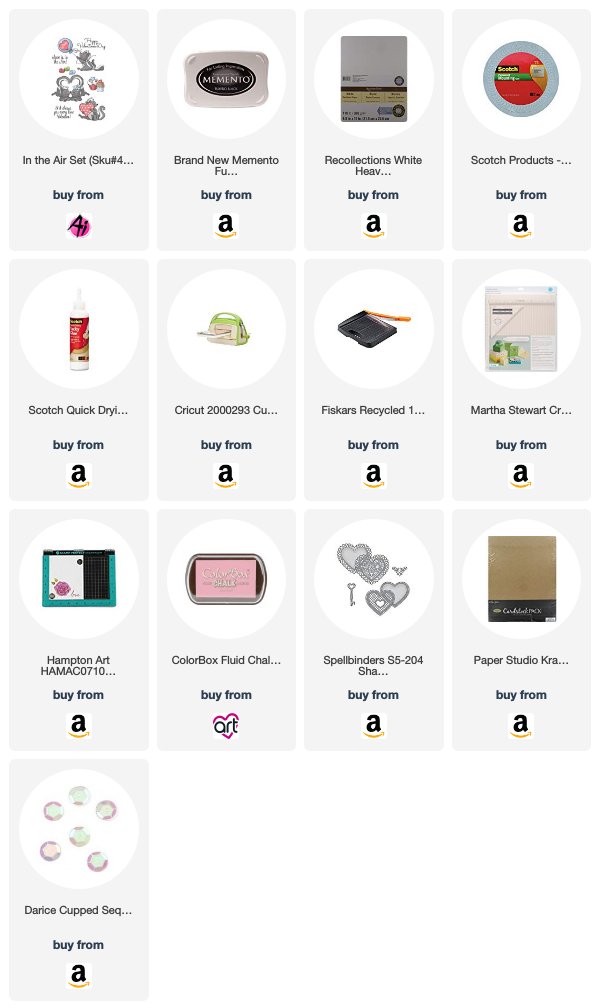This screenshot has width=600, height=1008.
Task: Open the Darice Cupped Sequins card
Action: coord(78,880)
